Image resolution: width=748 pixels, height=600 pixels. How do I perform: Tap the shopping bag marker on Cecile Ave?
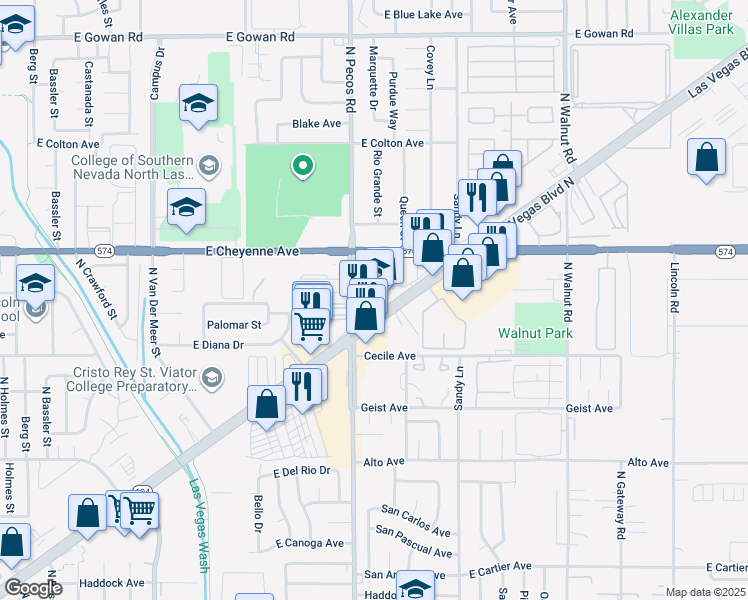coord(367,315)
